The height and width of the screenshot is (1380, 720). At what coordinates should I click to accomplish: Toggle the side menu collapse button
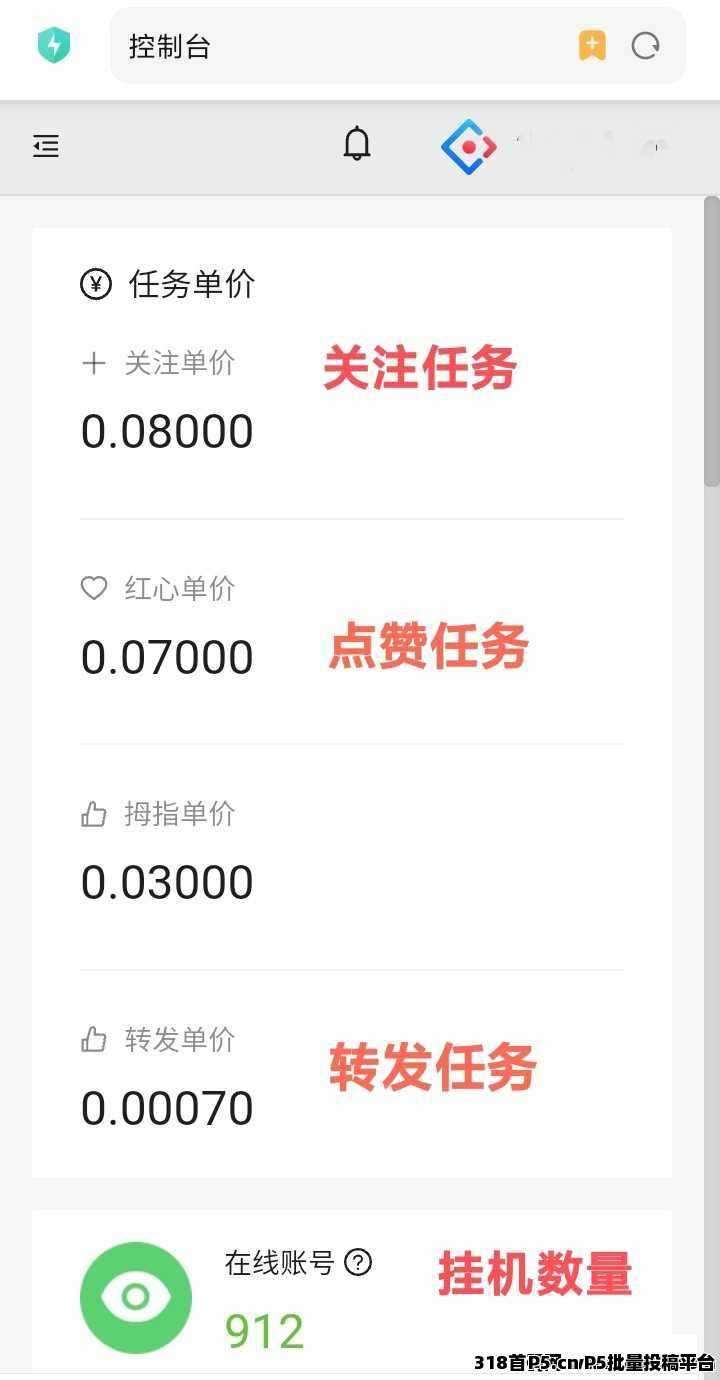46,147
